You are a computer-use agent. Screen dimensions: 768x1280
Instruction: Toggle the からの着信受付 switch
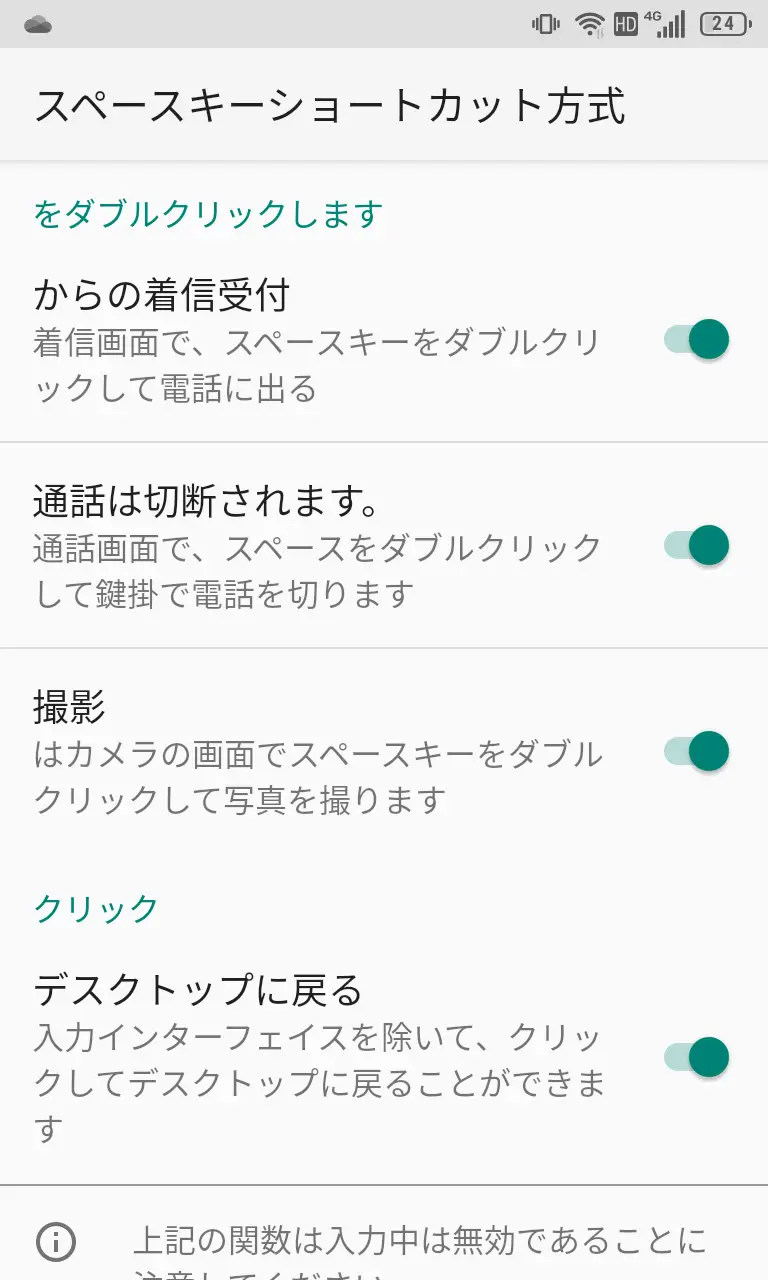click(697, 340)
